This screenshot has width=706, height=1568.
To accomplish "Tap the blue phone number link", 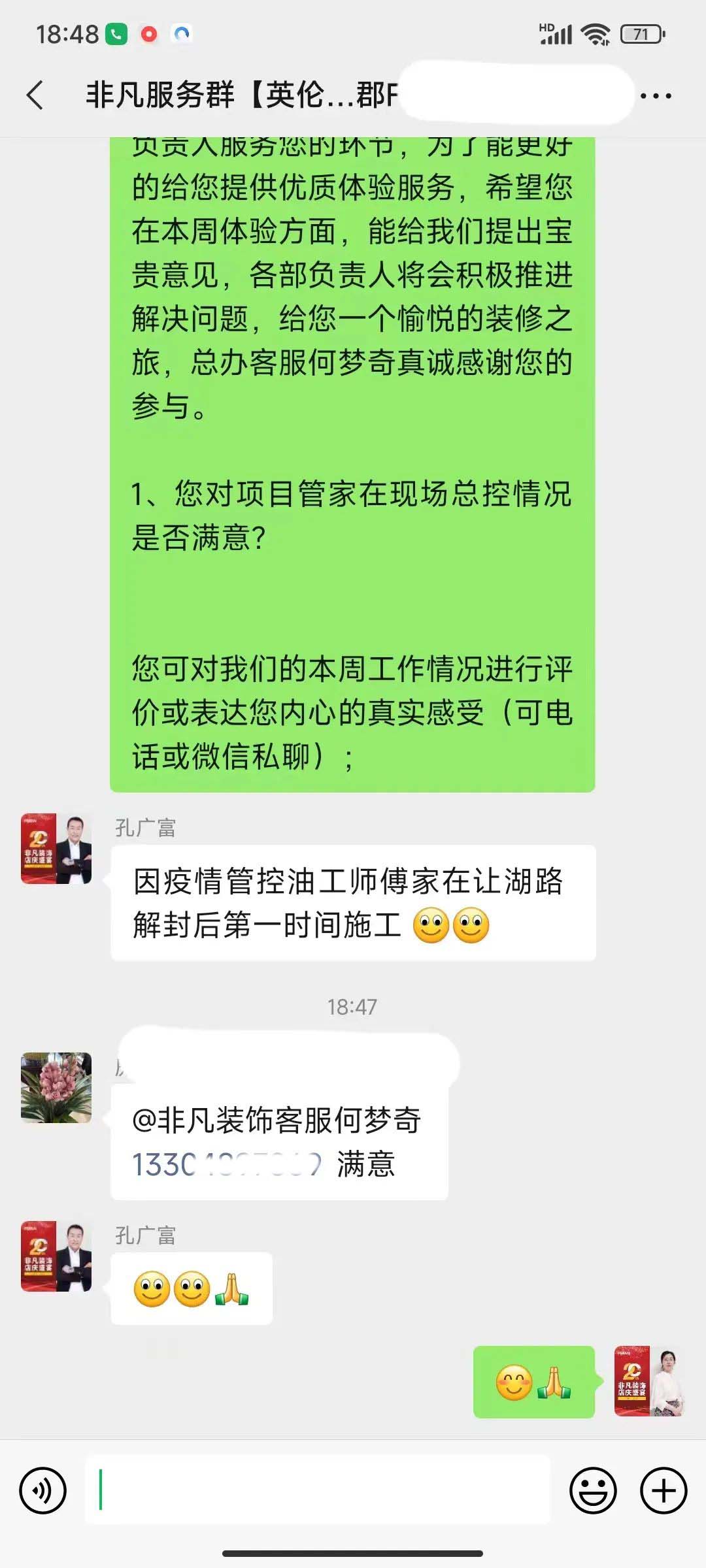I will (x=226, y=1164).
